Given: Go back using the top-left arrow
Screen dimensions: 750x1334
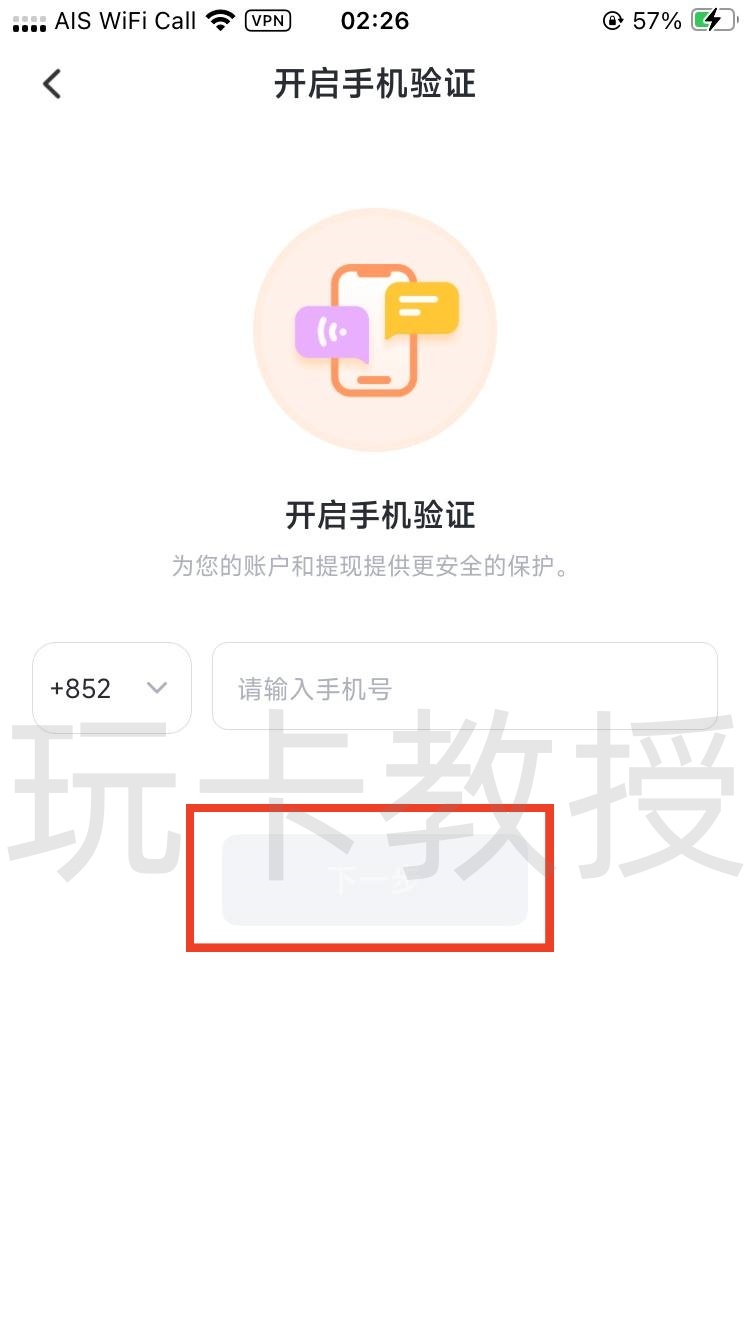Looking at the screenshot, I should coord(52,84).
